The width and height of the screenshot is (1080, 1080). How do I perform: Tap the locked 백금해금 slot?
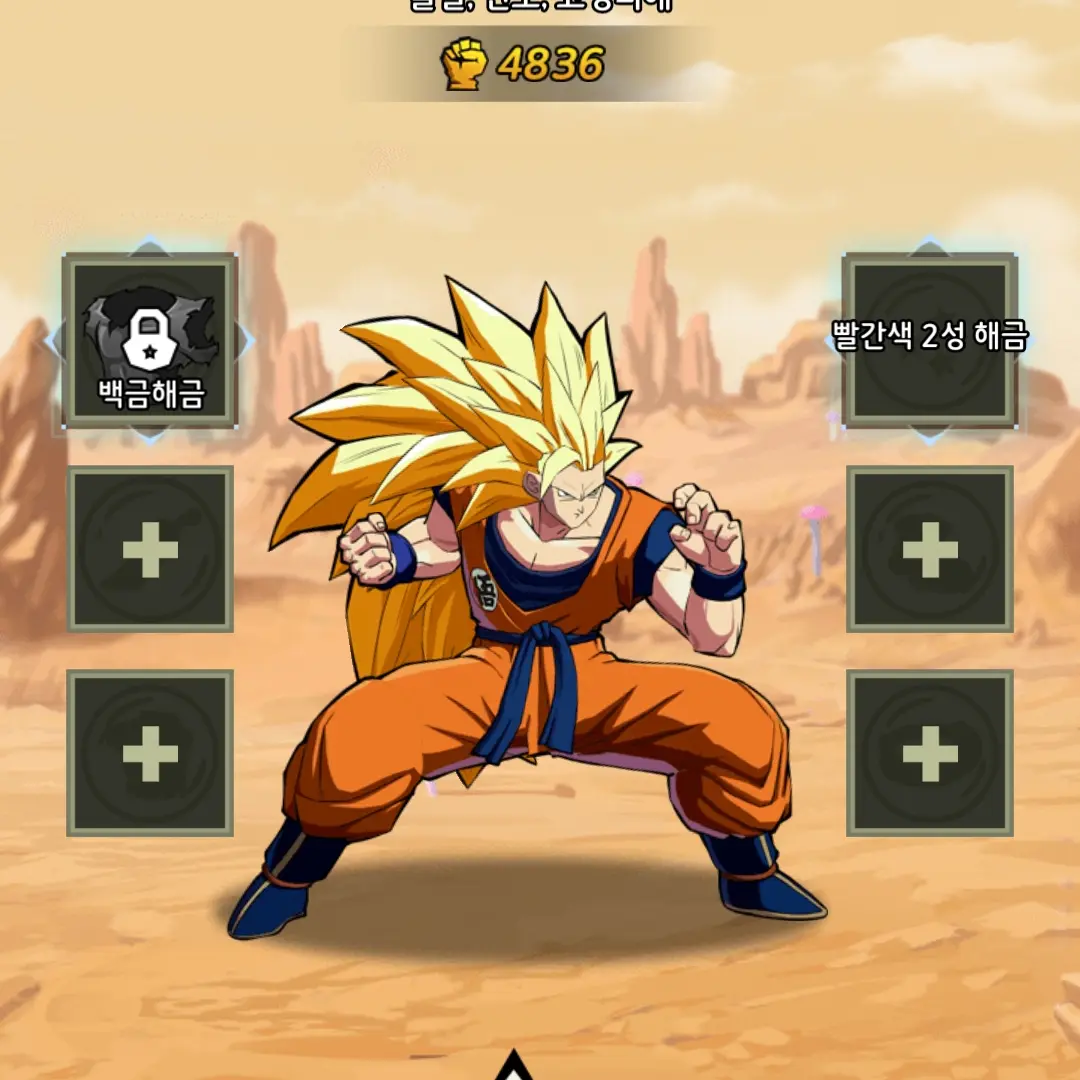click(x=150, y=341)
